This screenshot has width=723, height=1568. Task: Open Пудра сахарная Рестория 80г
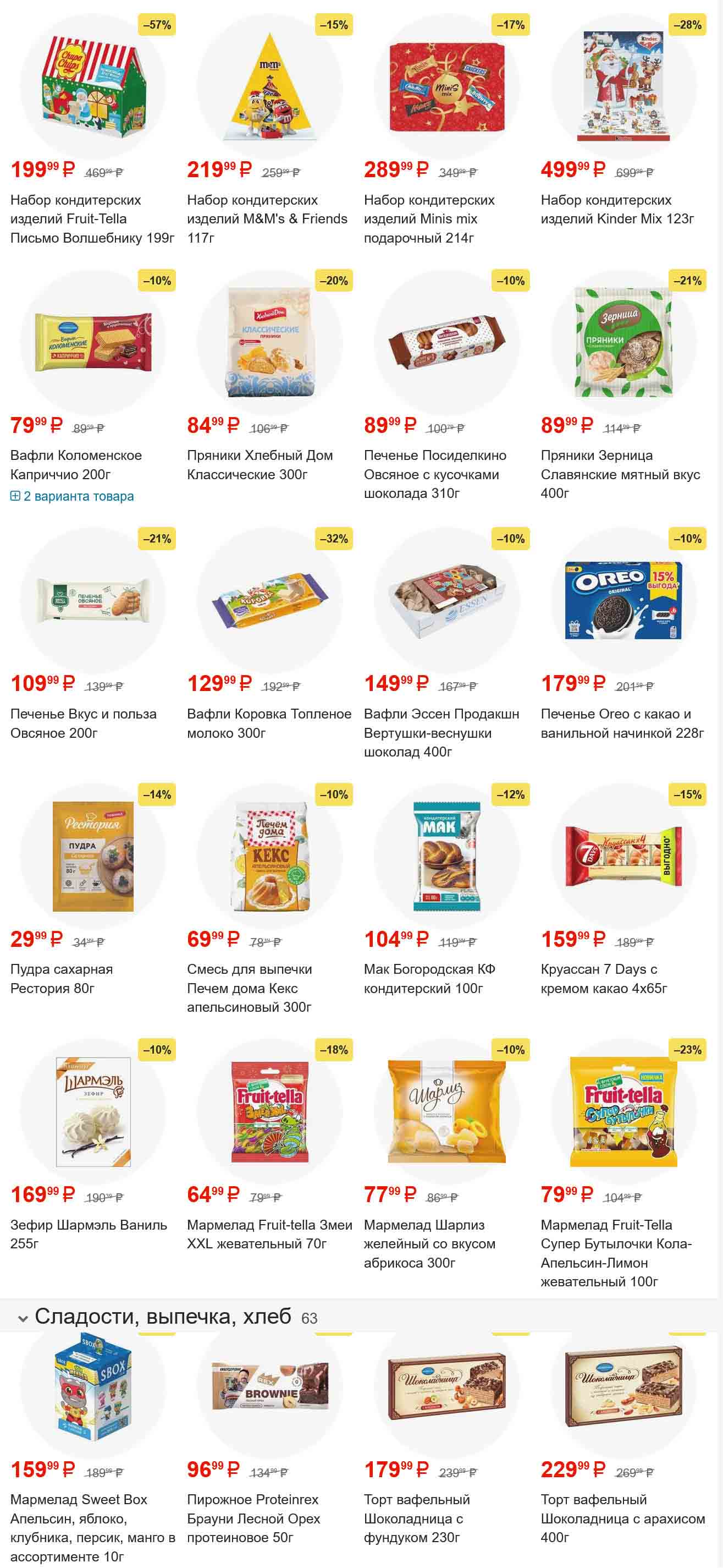pyautogui.click(x=62, y=978)
